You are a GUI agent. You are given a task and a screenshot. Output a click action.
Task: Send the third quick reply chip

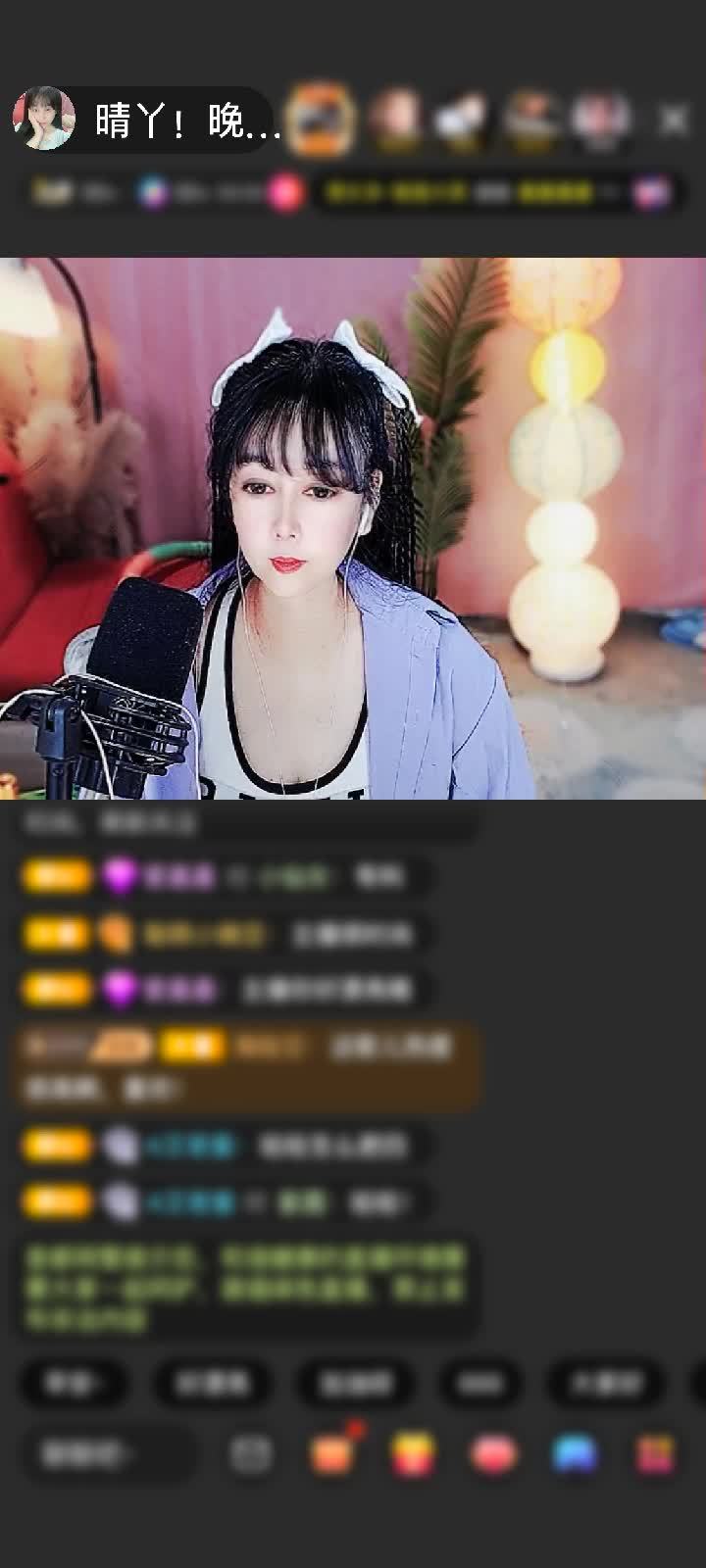tap(356, 1383)
